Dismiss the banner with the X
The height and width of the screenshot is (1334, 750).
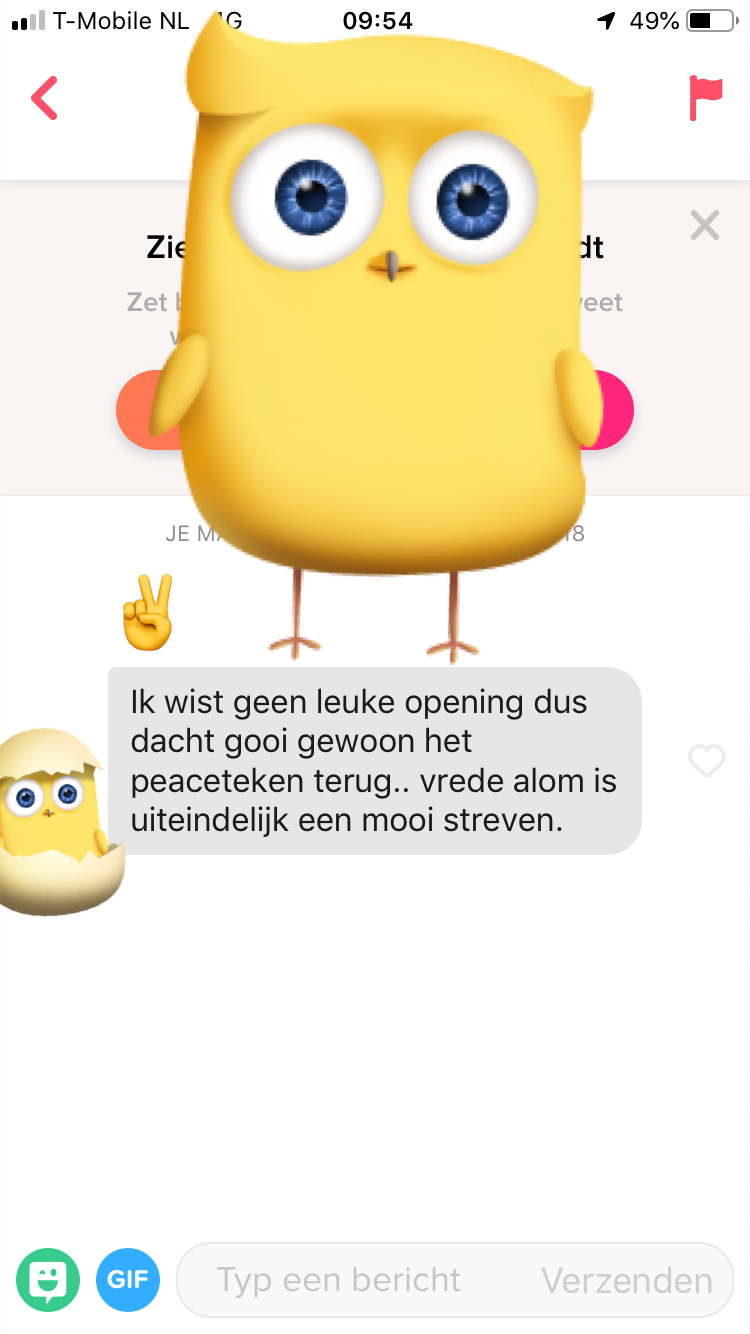tap(705, 225)
